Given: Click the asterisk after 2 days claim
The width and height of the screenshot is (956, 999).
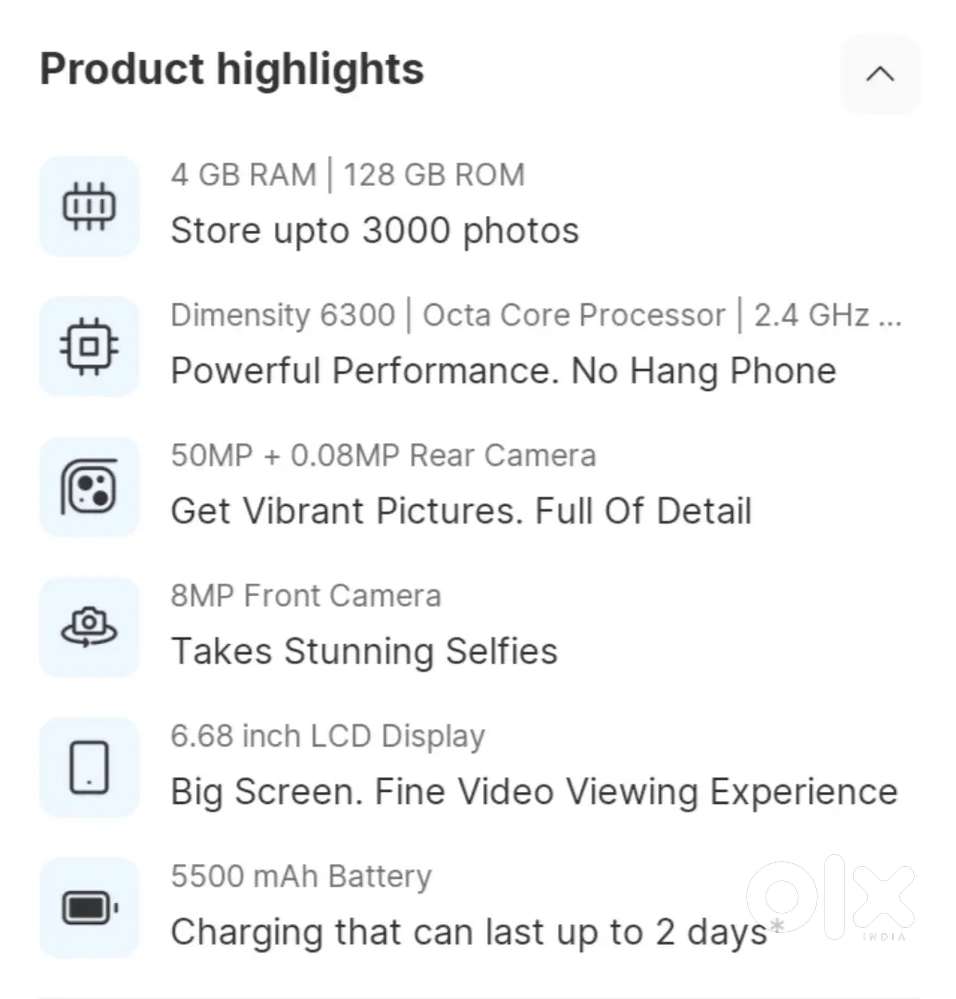Looking at the screenshot, I should click(x=775, y=925).
